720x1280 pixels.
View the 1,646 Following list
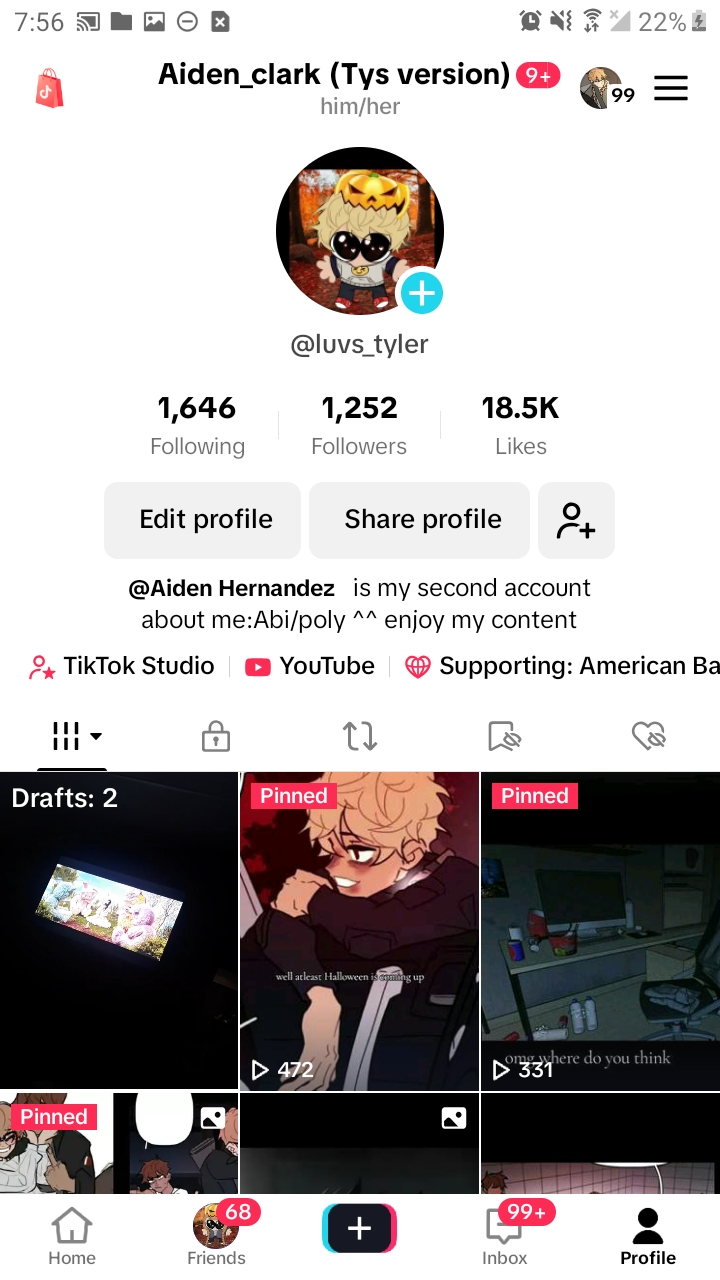[197, 424]
